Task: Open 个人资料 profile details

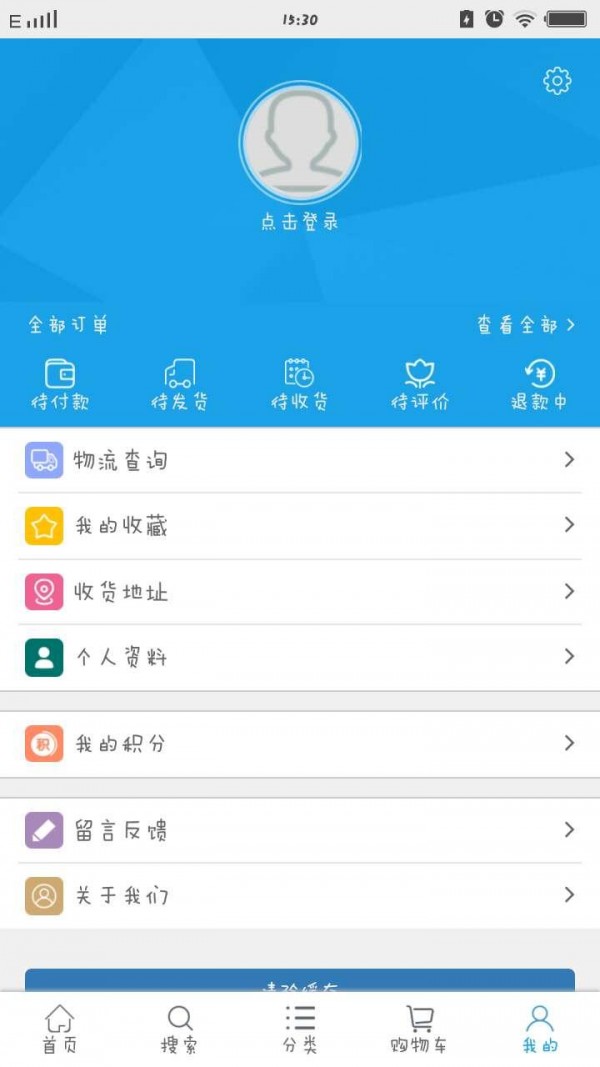Action: [300, 657]
